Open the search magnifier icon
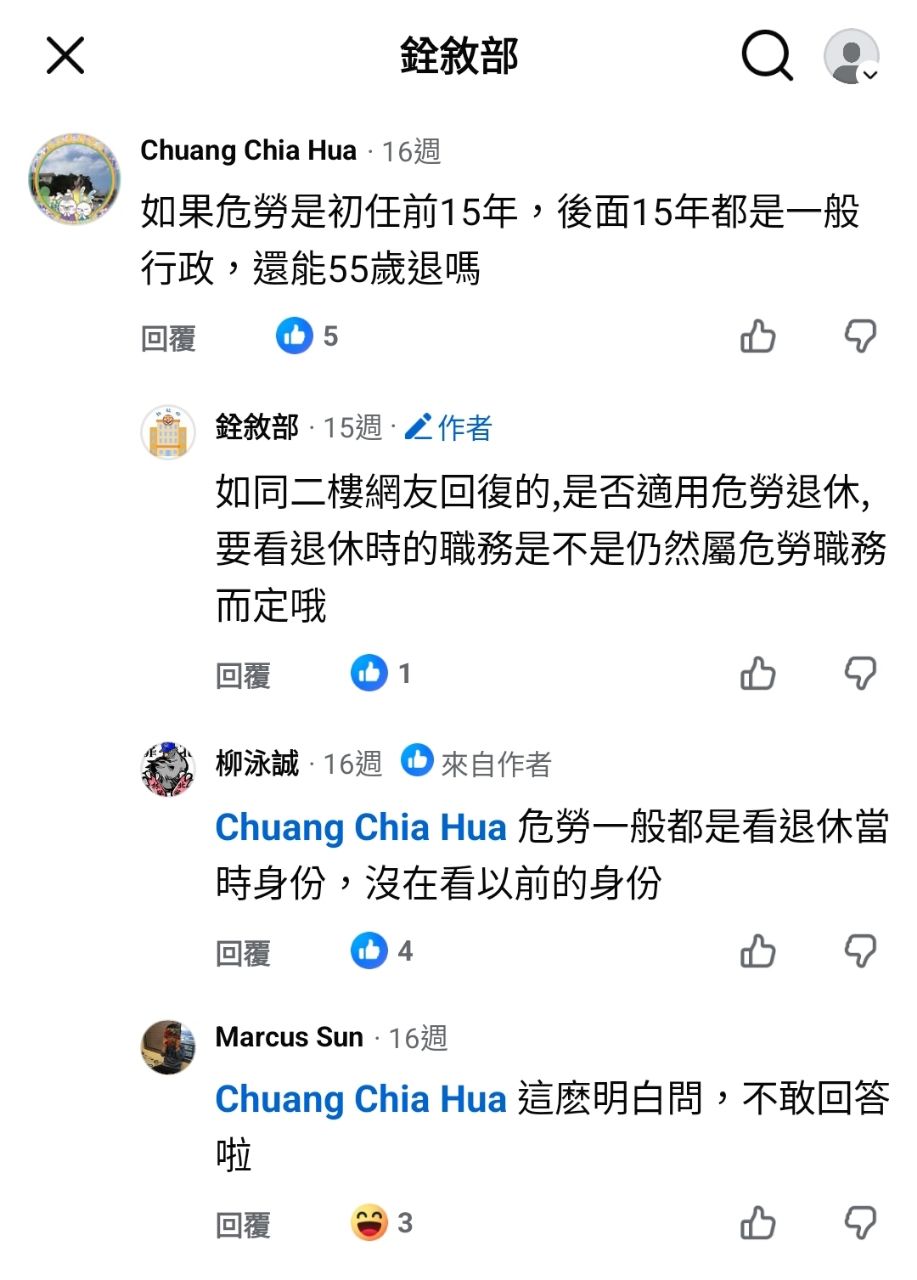 point(766,56)
